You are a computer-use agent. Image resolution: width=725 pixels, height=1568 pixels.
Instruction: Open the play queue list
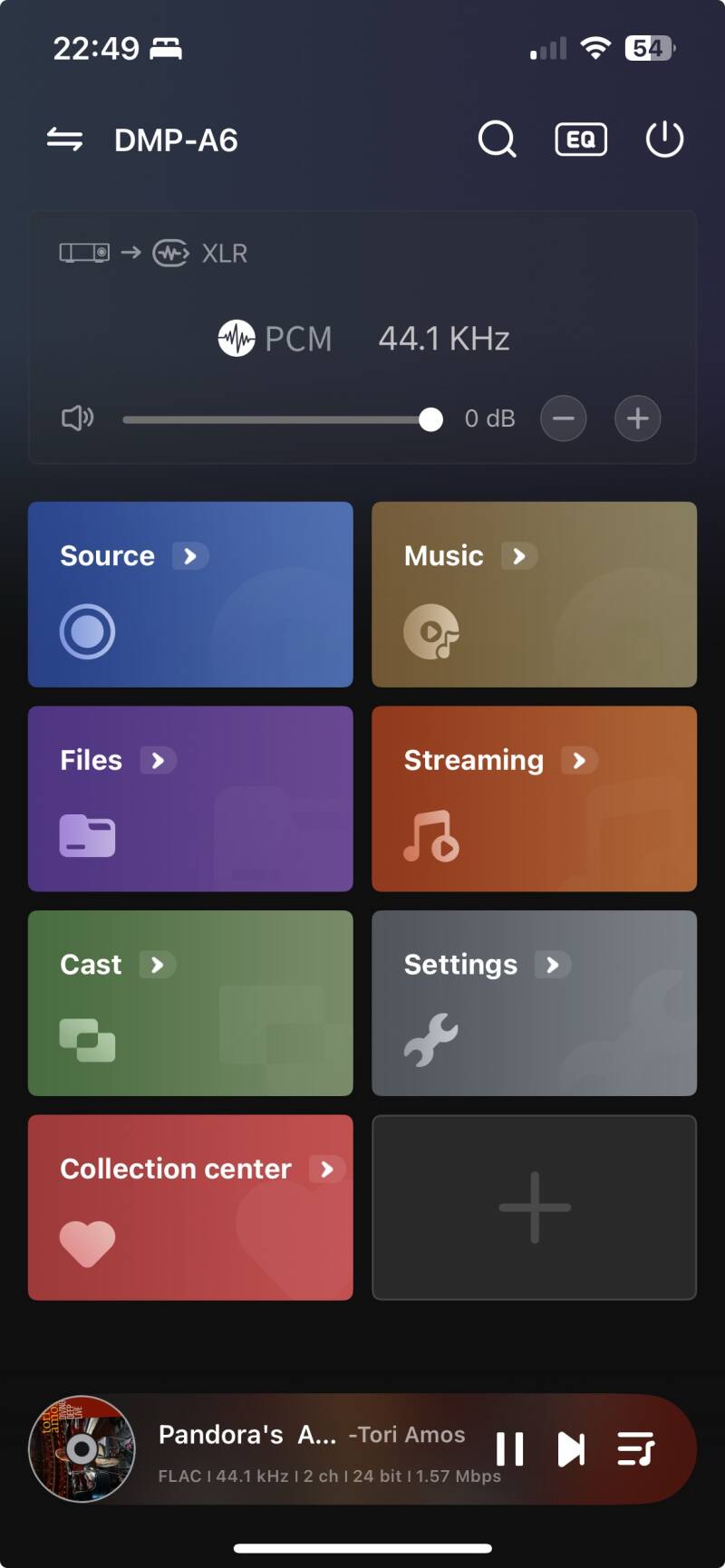(635, 1449)
